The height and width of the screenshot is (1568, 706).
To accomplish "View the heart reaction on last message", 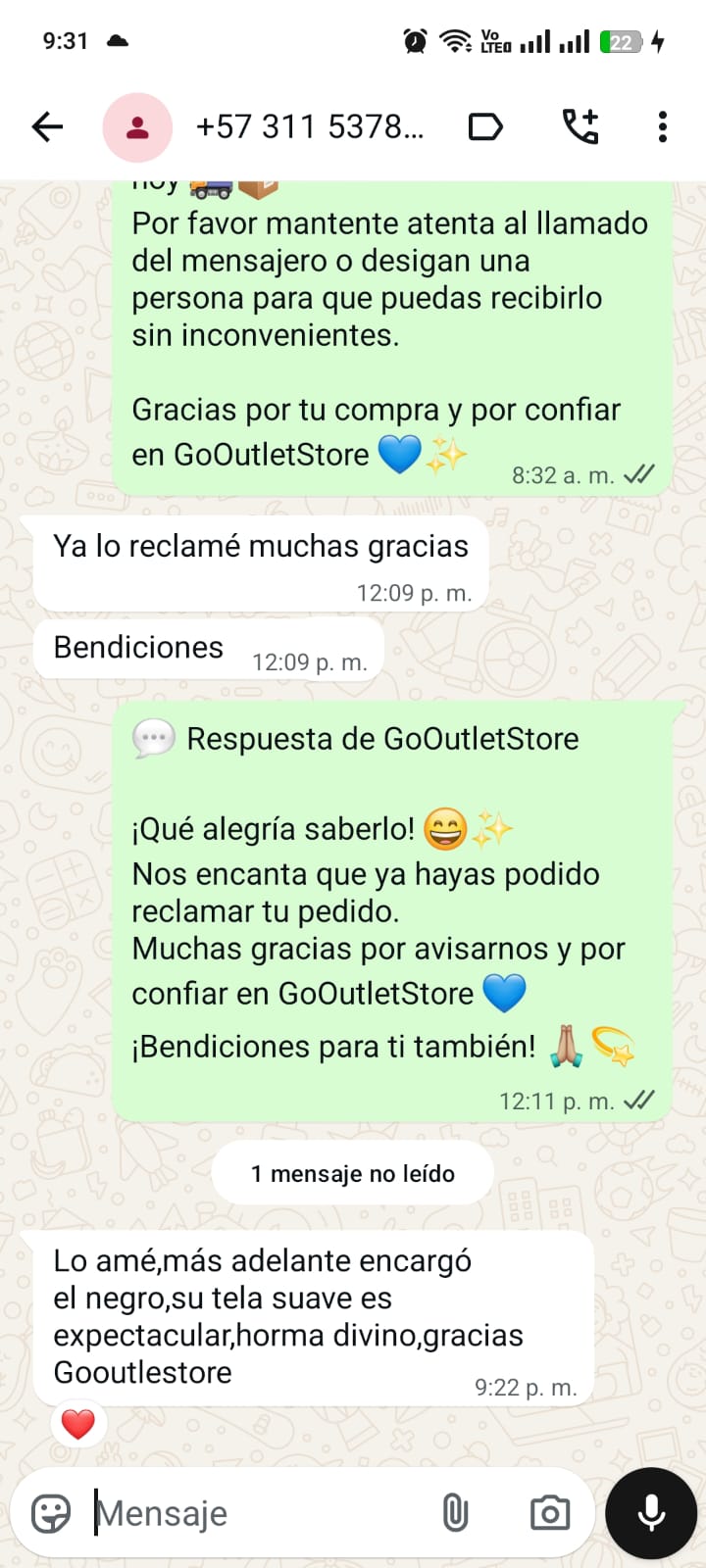I will (x=78, y=1423).
